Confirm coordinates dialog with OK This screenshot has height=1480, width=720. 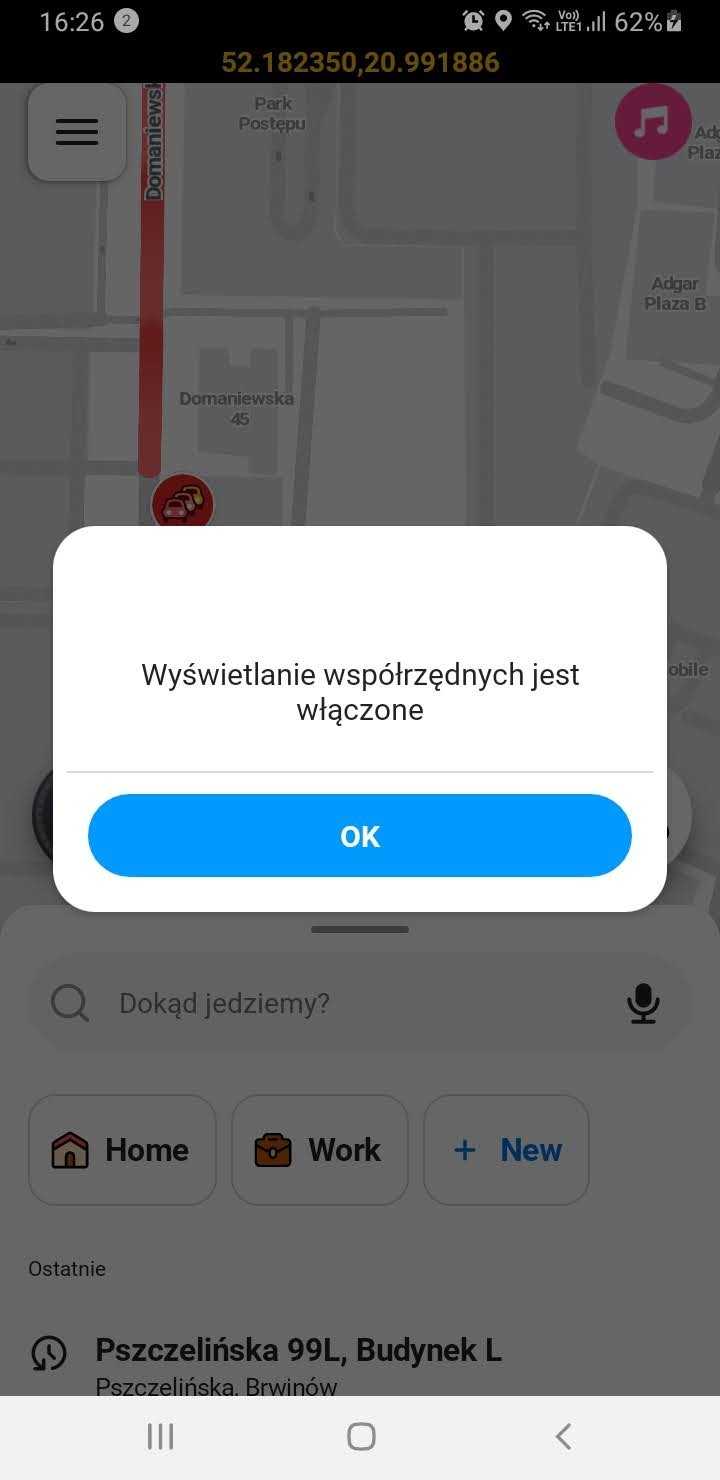(x=360, y=836)
